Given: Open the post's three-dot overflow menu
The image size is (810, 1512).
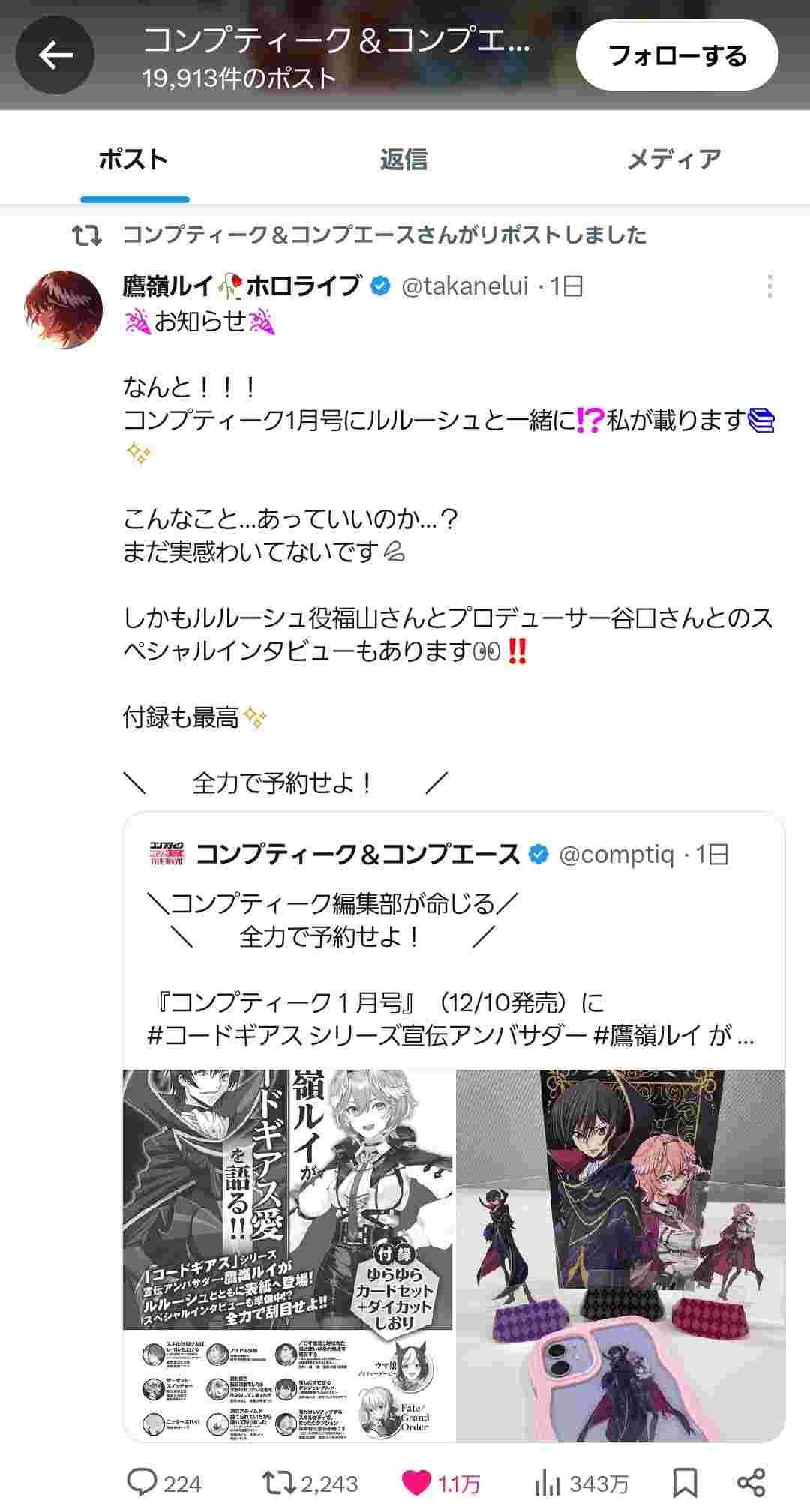Looking at the screenshot, I should point(769,286).
